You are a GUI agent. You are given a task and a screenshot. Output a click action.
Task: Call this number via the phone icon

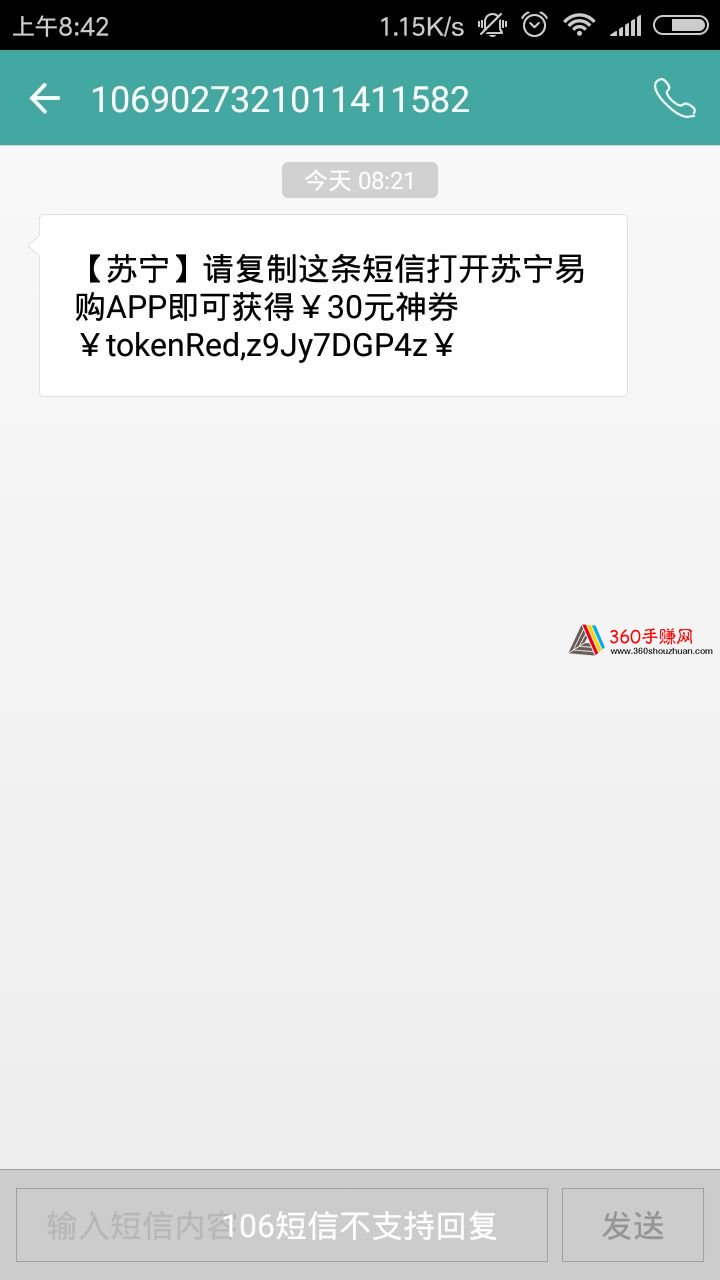click(675, 98)
